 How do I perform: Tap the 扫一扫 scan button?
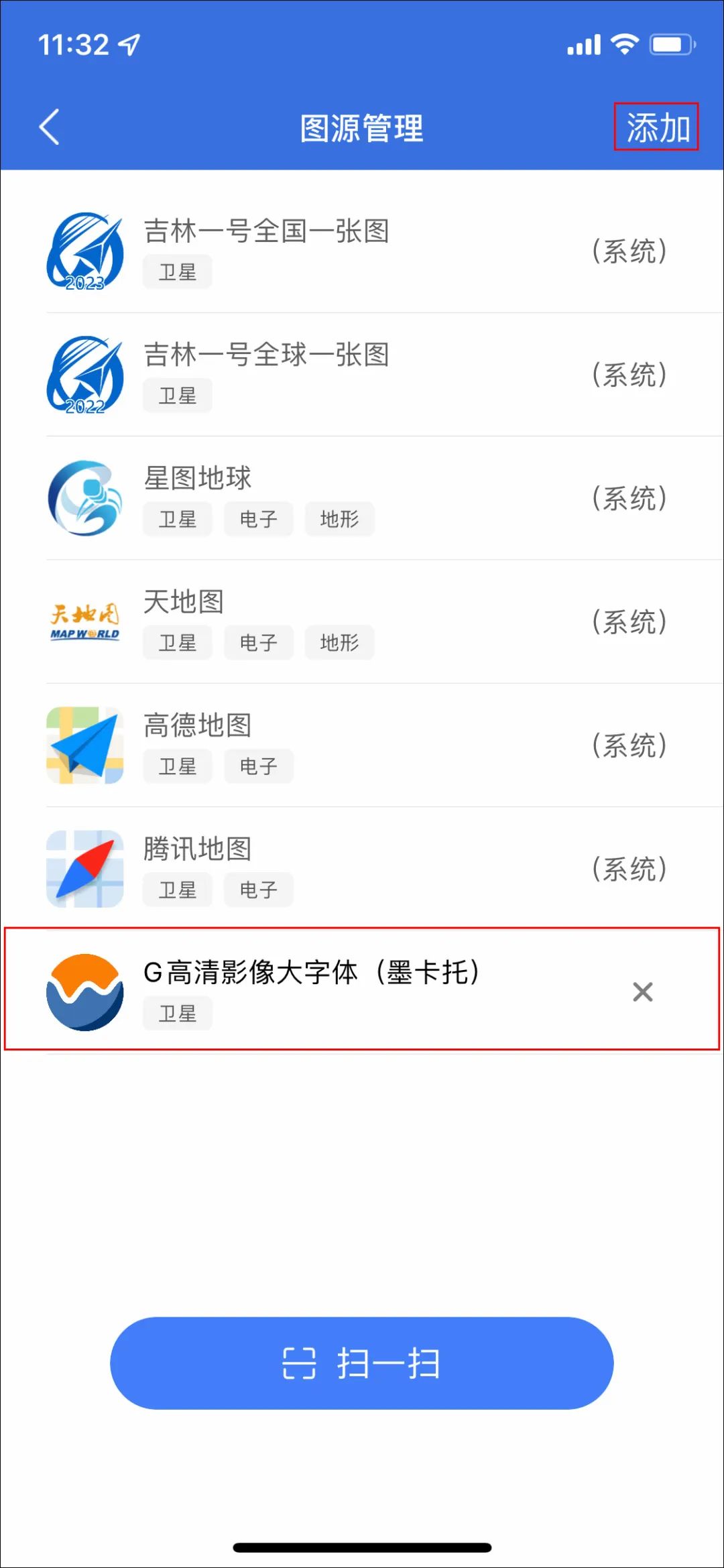(361, 1363)
